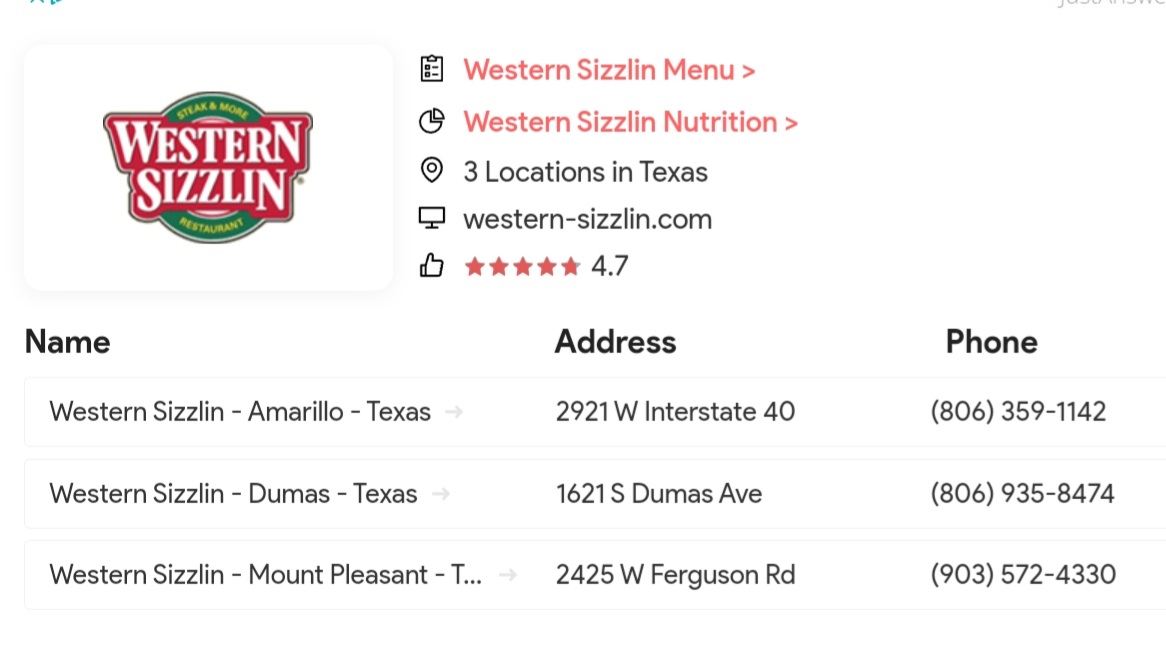Viewport: 1166px width, 646px height.
Task: View the Western Sizzlin Nutrition link
Action: click(630, 122)
